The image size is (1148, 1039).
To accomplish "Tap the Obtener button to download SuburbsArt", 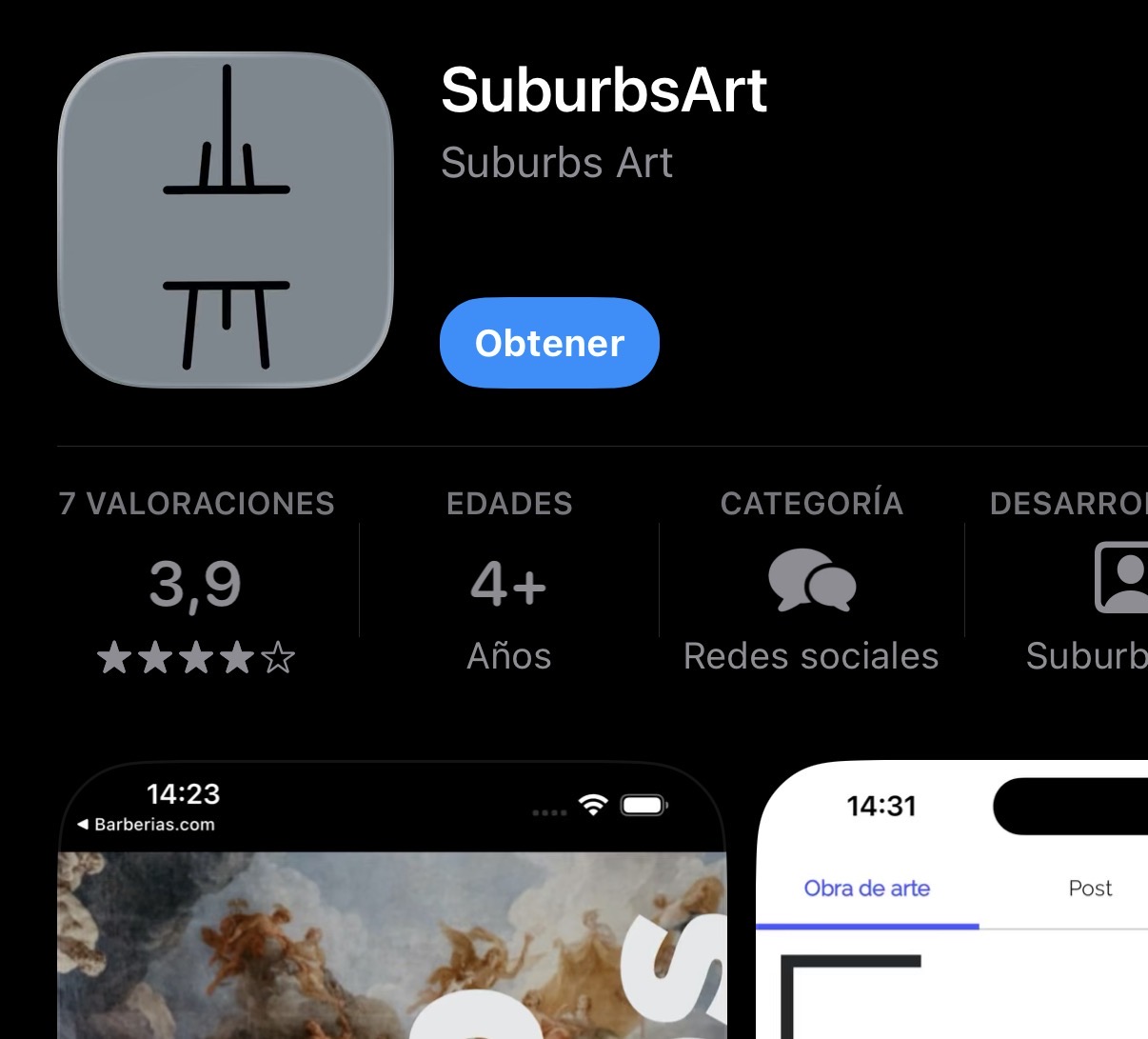I will [x=549, y=343].
